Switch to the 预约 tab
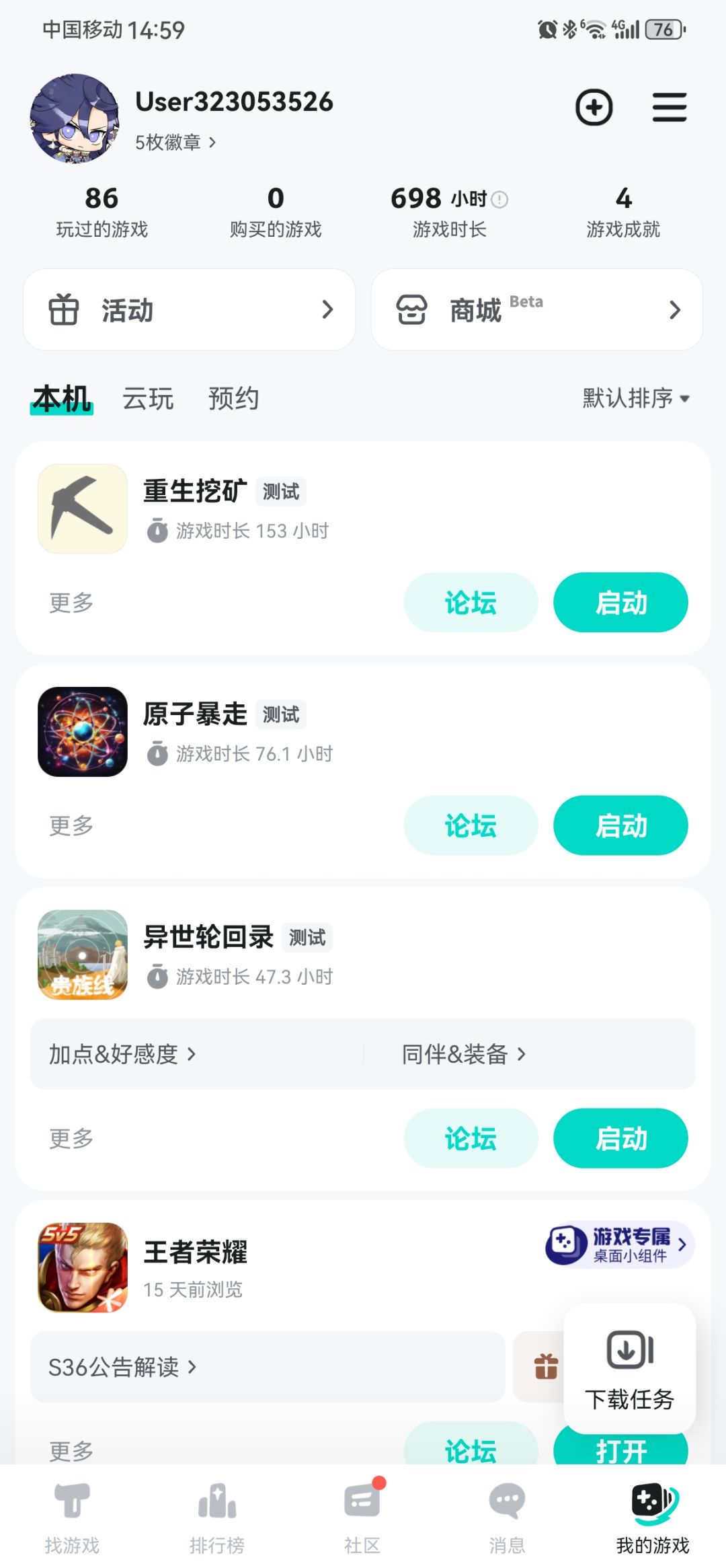This screenshot has width=726, height=1568. [x=233, y=399]
